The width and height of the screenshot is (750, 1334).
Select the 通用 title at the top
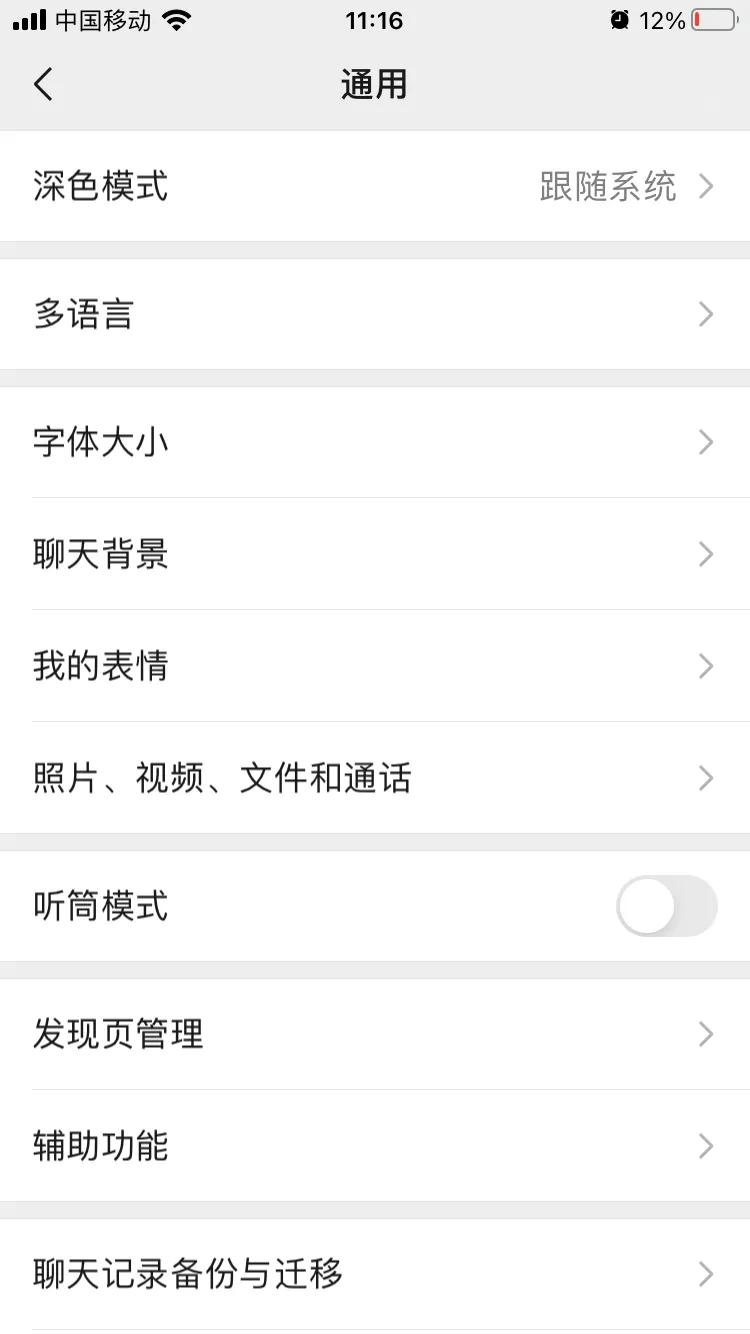375,84
